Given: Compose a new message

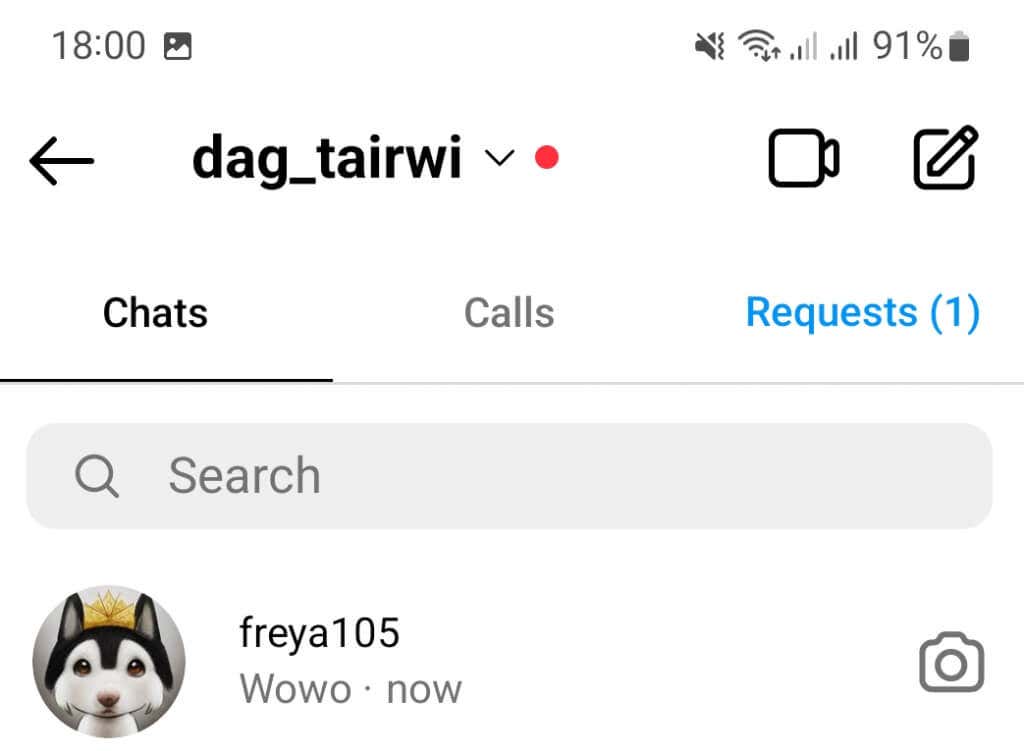Looking at the screenshot, I should coord(945,159).
